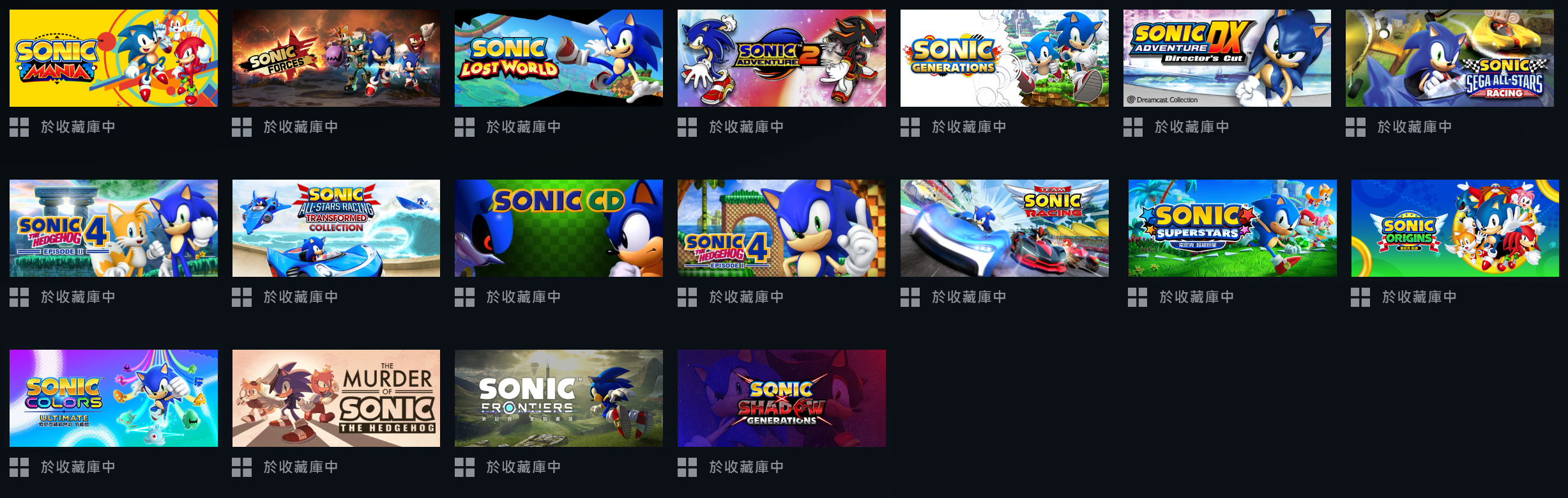Open the Sonic Mania game tile

pos(114,58)
